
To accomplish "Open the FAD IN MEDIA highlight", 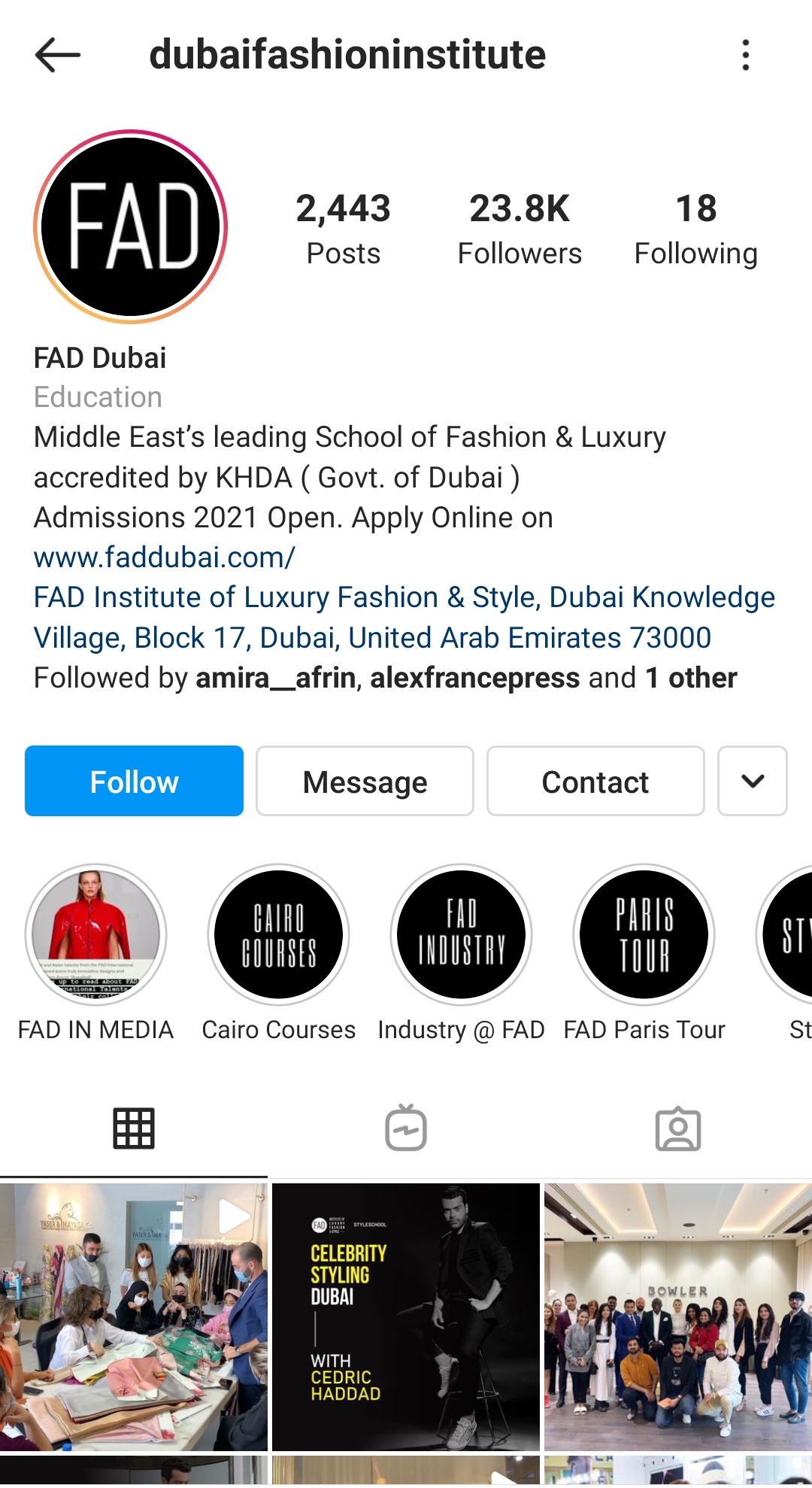I will coord(96,934).
